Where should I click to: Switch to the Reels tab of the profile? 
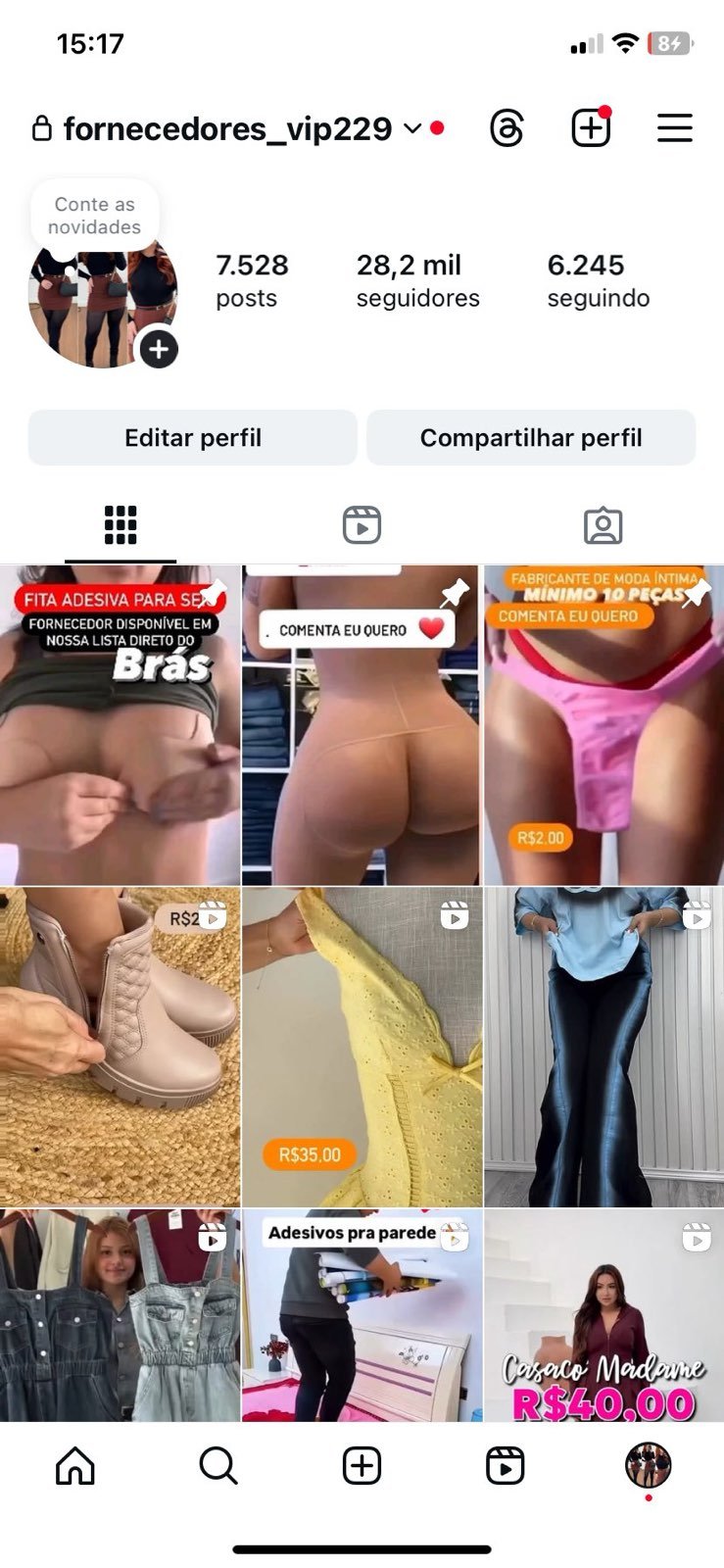point(362,525)
